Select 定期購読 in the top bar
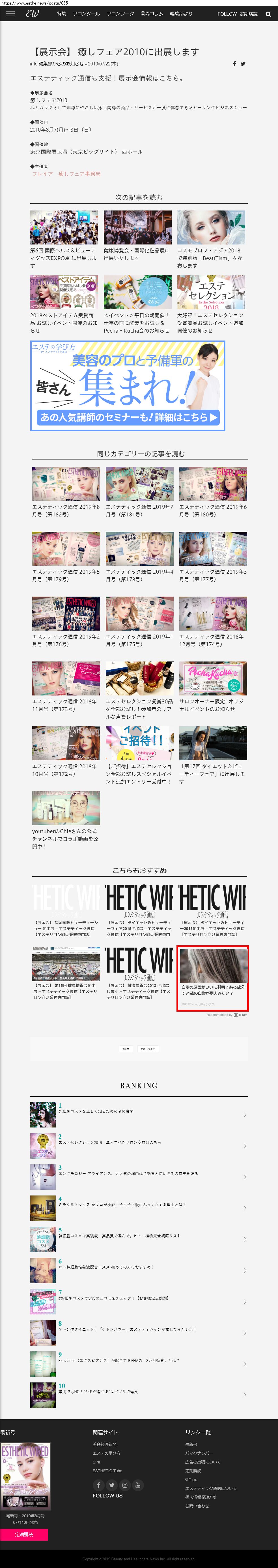The height and width of the screenshot is (1568, 278). [249, 13]
